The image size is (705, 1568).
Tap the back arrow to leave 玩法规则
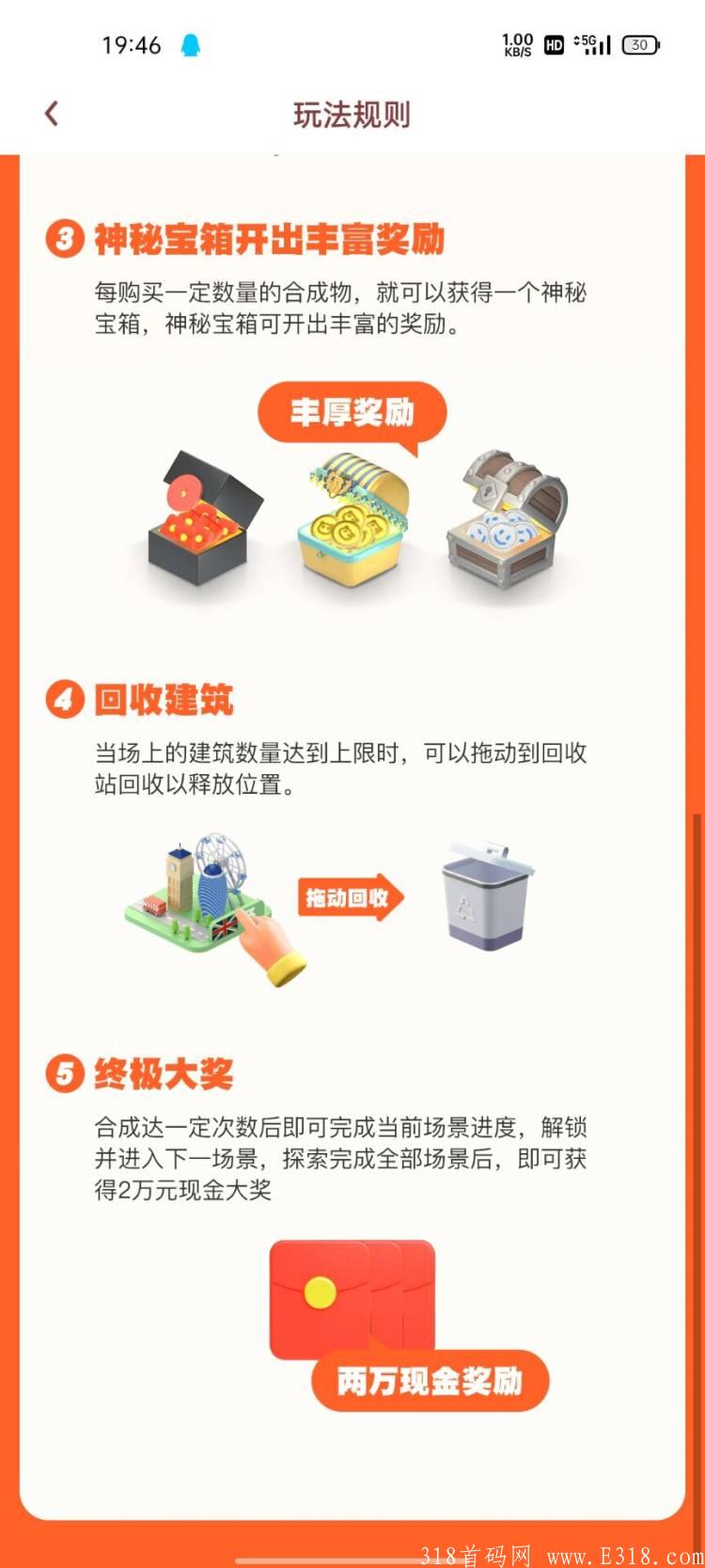(x=51, y=111)
